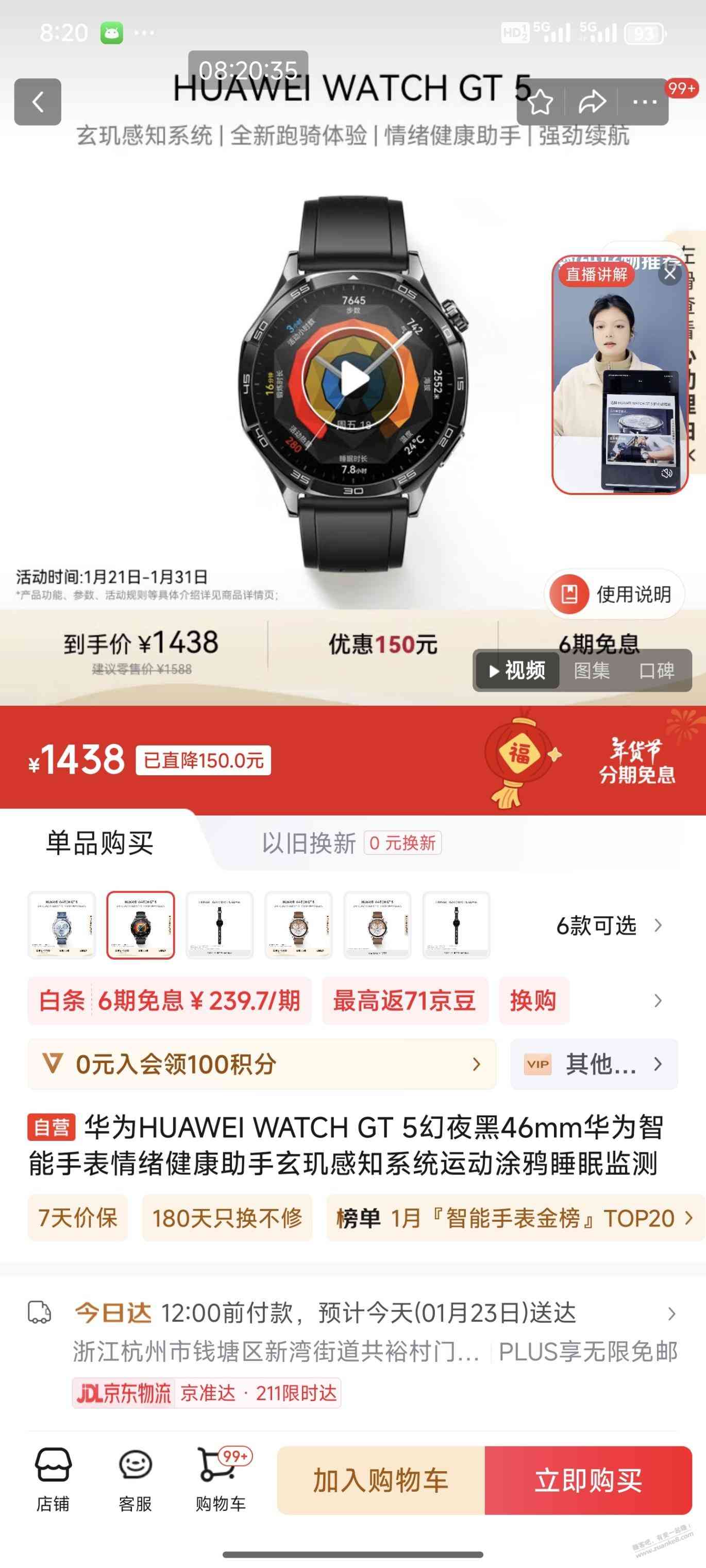Tap 加入购物车 to add to cart

(381, 1480)
